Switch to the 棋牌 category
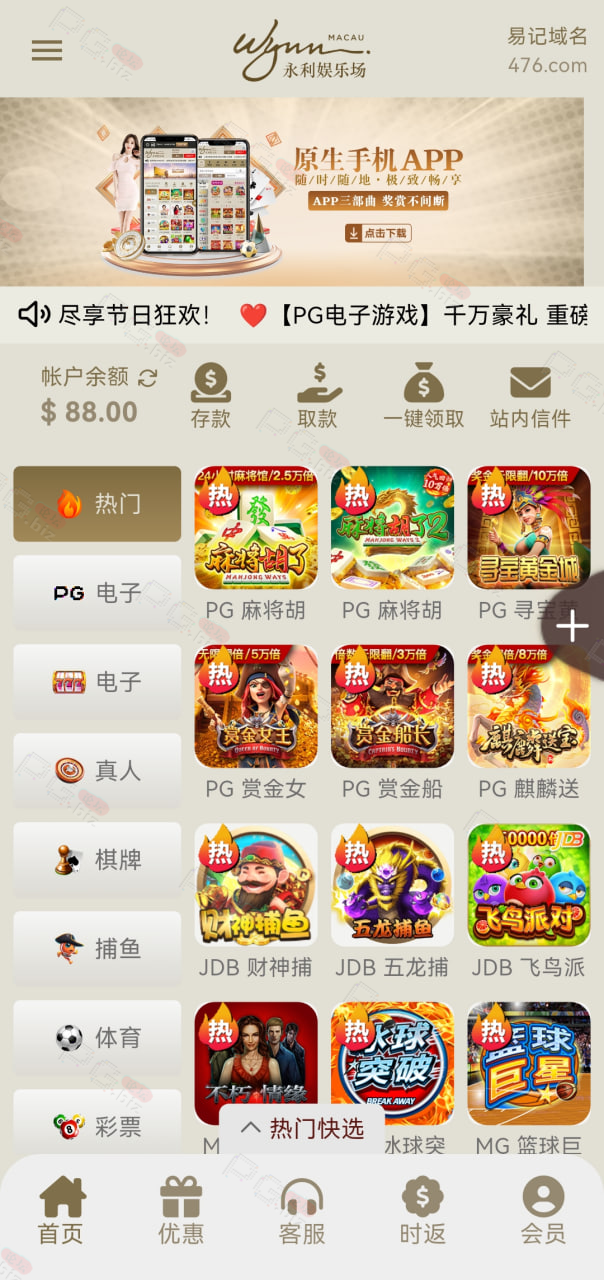The width and height of the screenshot is (604, 1280). (x=97, y=860)
